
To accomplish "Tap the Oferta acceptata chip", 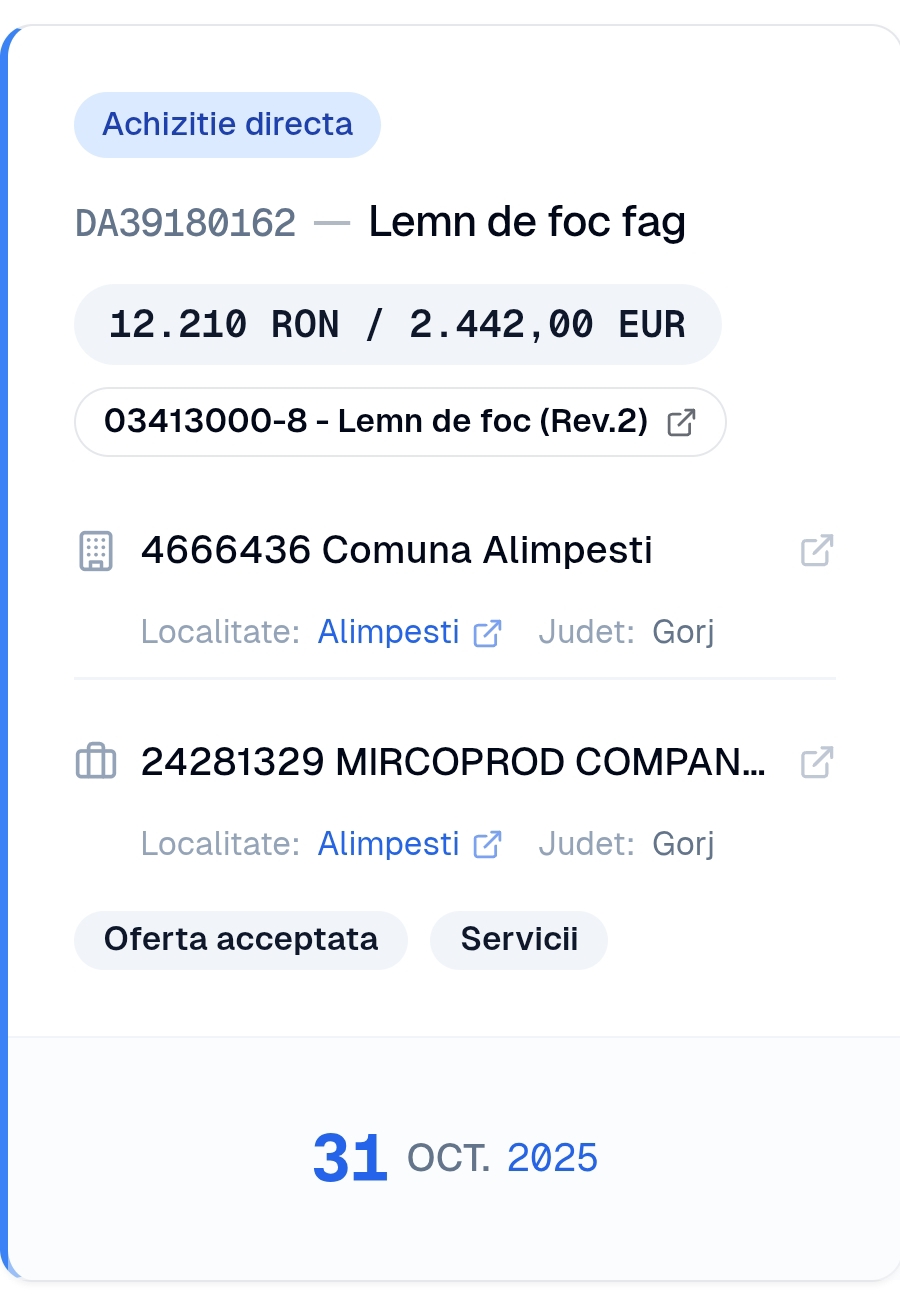I will pyautogui.click(x=240, y=940).
